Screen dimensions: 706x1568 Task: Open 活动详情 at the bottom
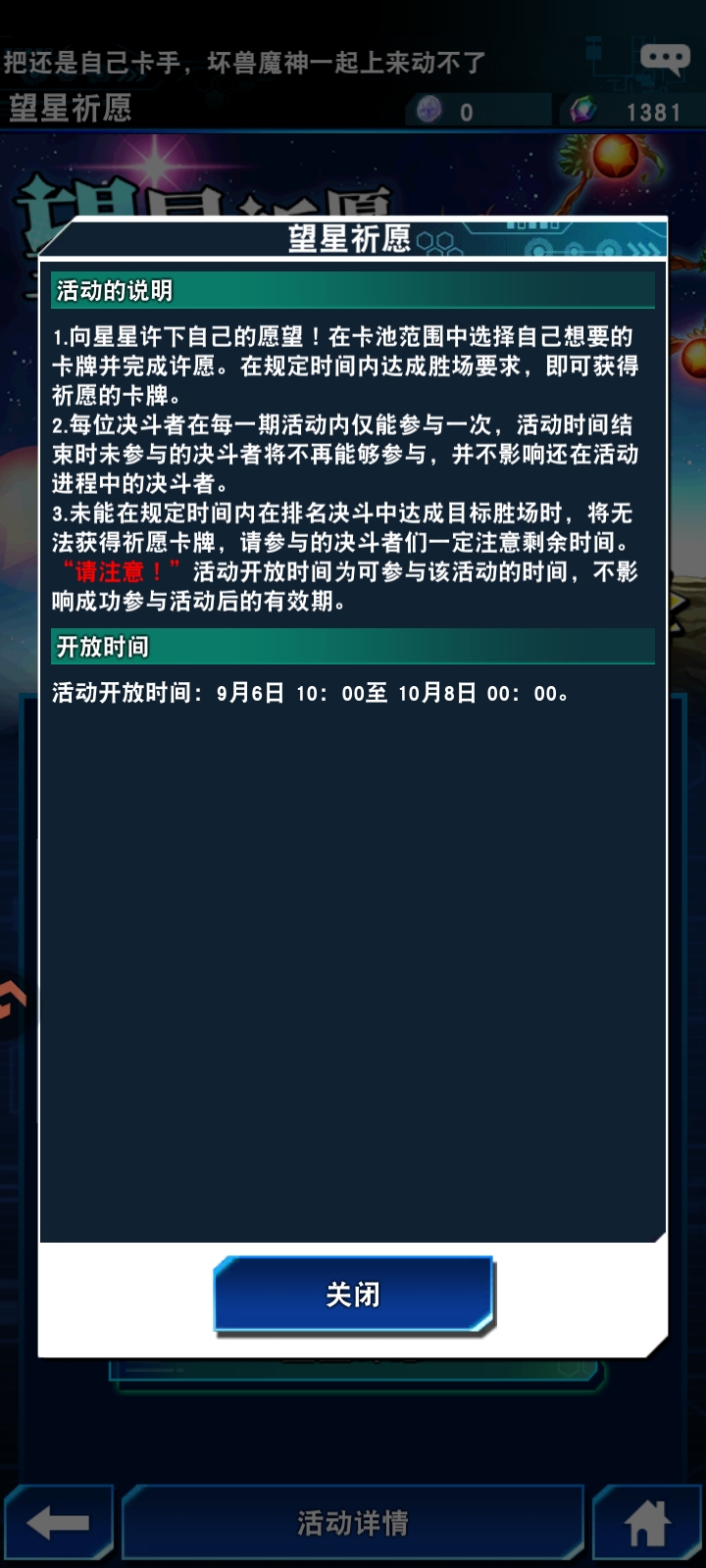[x=353, y=1522]
